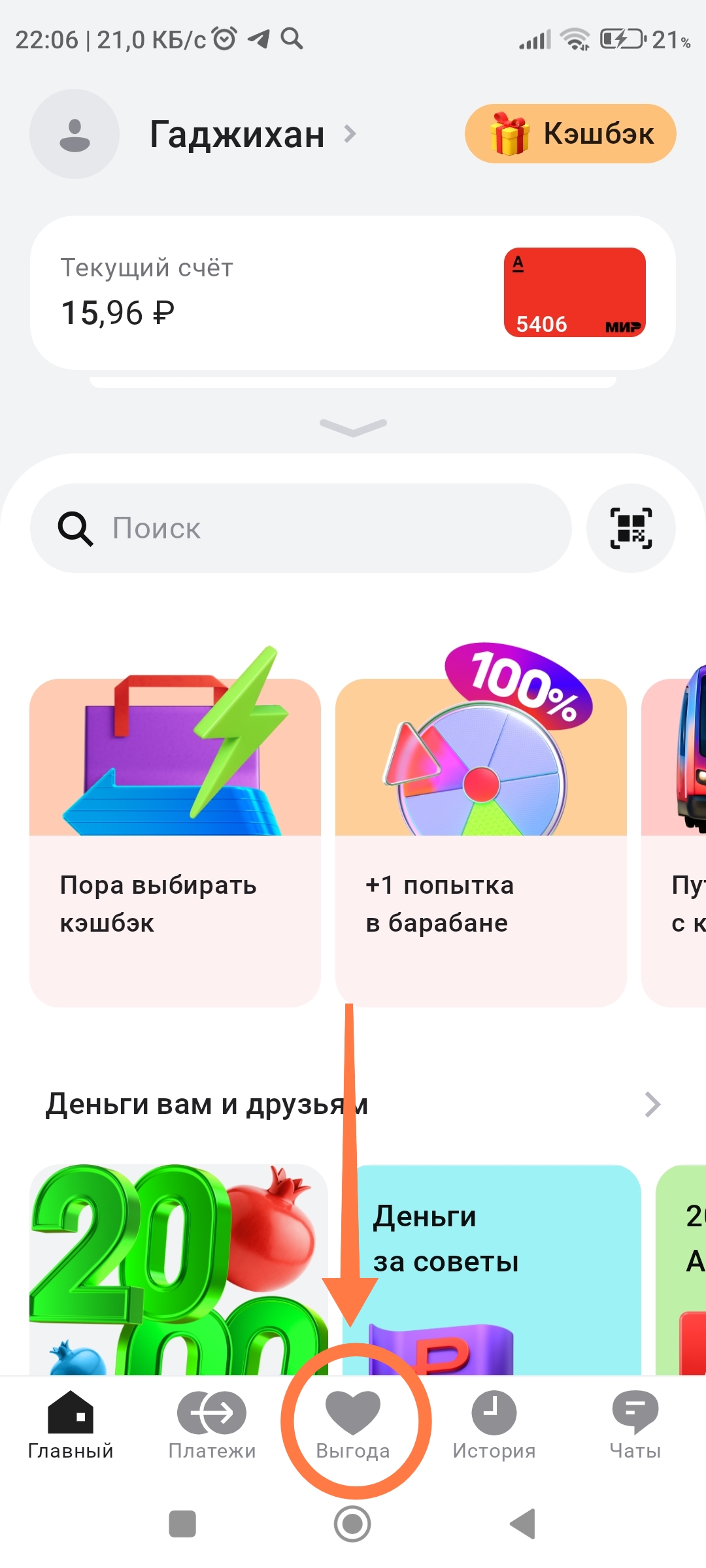
Task: Open the +1 попытка в барабане card
Action: click(x=480, y=843)
